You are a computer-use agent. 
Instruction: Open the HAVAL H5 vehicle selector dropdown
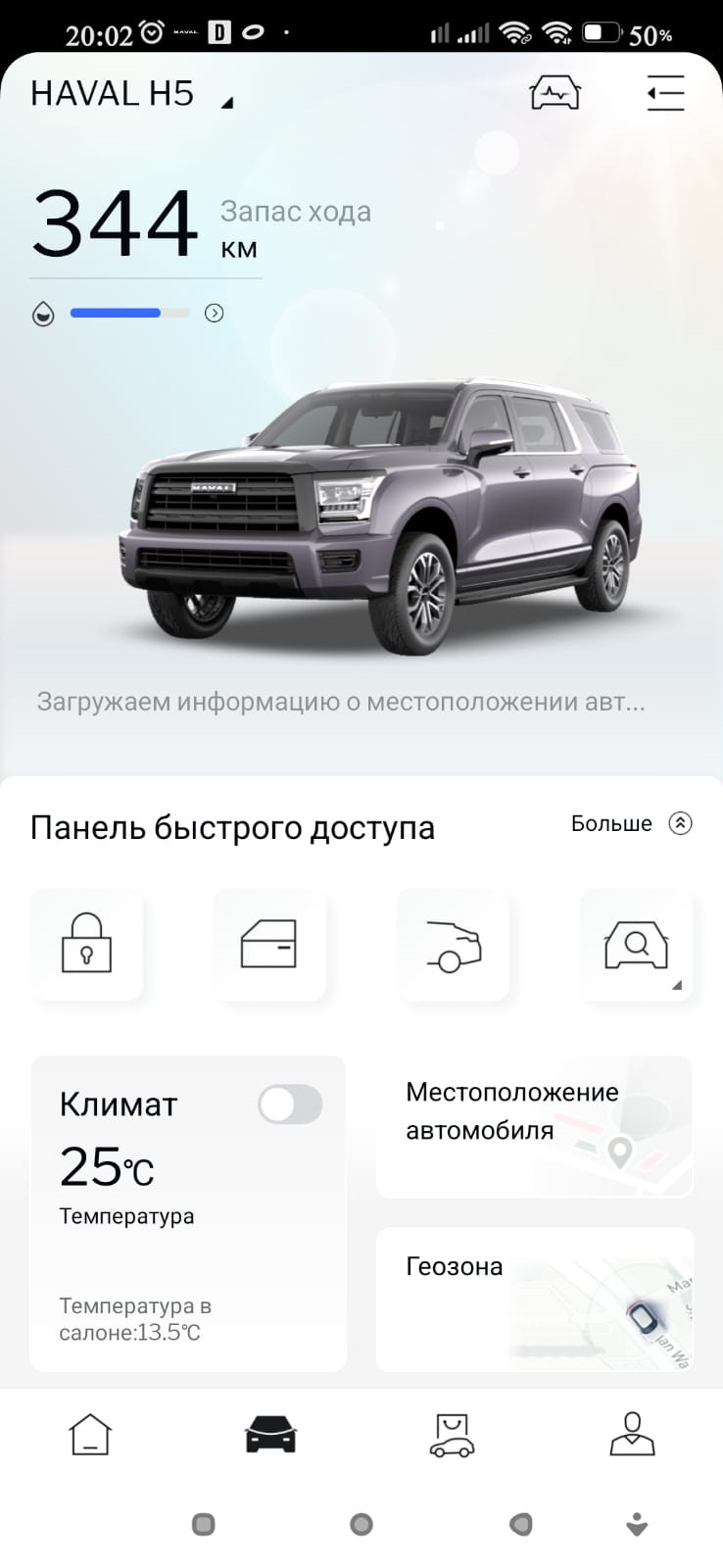[132, 94]
